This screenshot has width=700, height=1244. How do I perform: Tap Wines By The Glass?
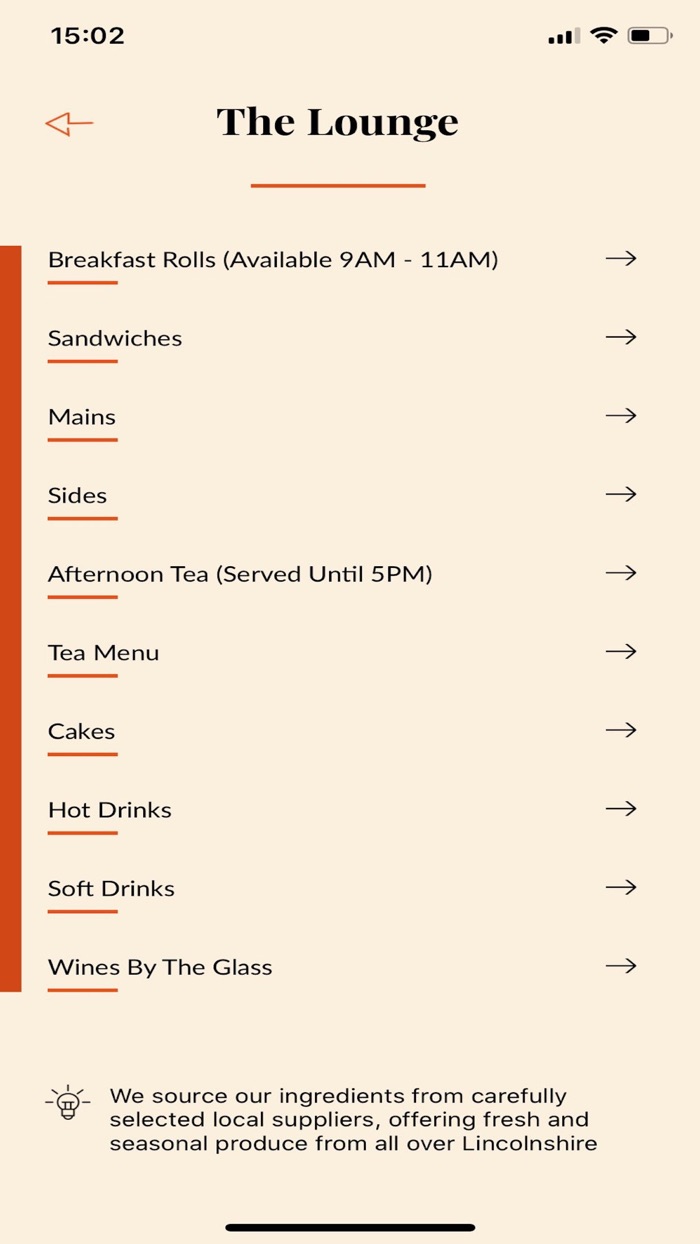click(160, 967)
